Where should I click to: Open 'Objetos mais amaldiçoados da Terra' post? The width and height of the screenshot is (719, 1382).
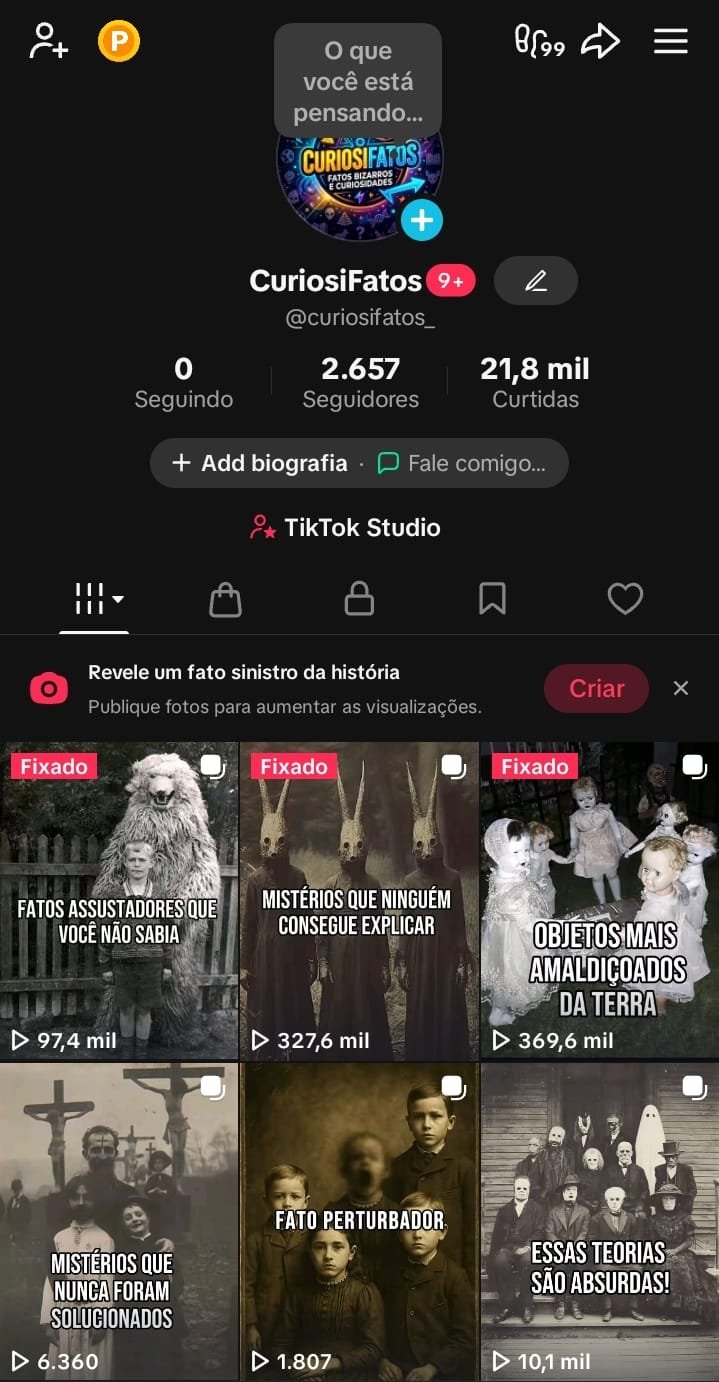pos(599,900)
